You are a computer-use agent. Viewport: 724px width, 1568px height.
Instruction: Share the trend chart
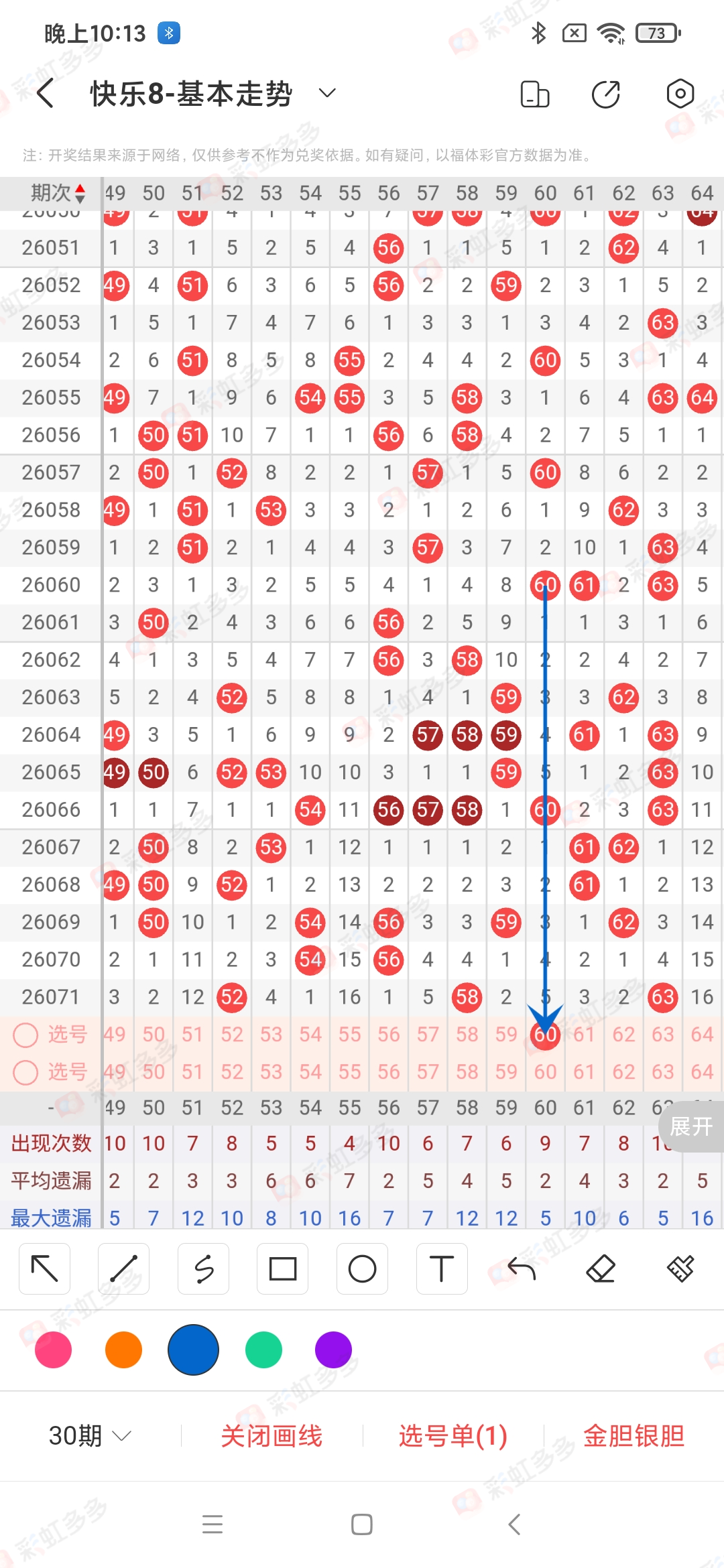pos(606,94)
